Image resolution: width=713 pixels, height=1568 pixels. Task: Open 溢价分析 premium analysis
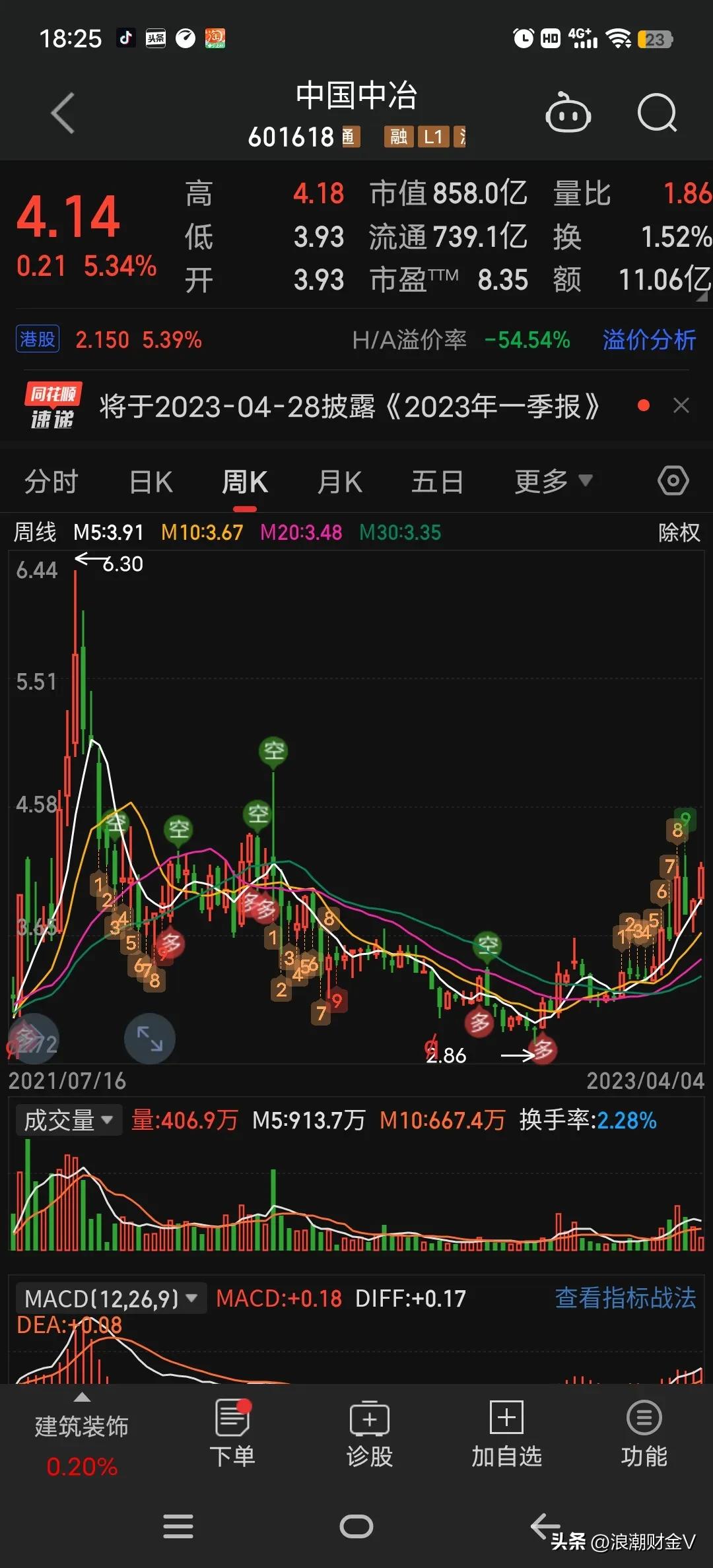(x=648, y=341)
